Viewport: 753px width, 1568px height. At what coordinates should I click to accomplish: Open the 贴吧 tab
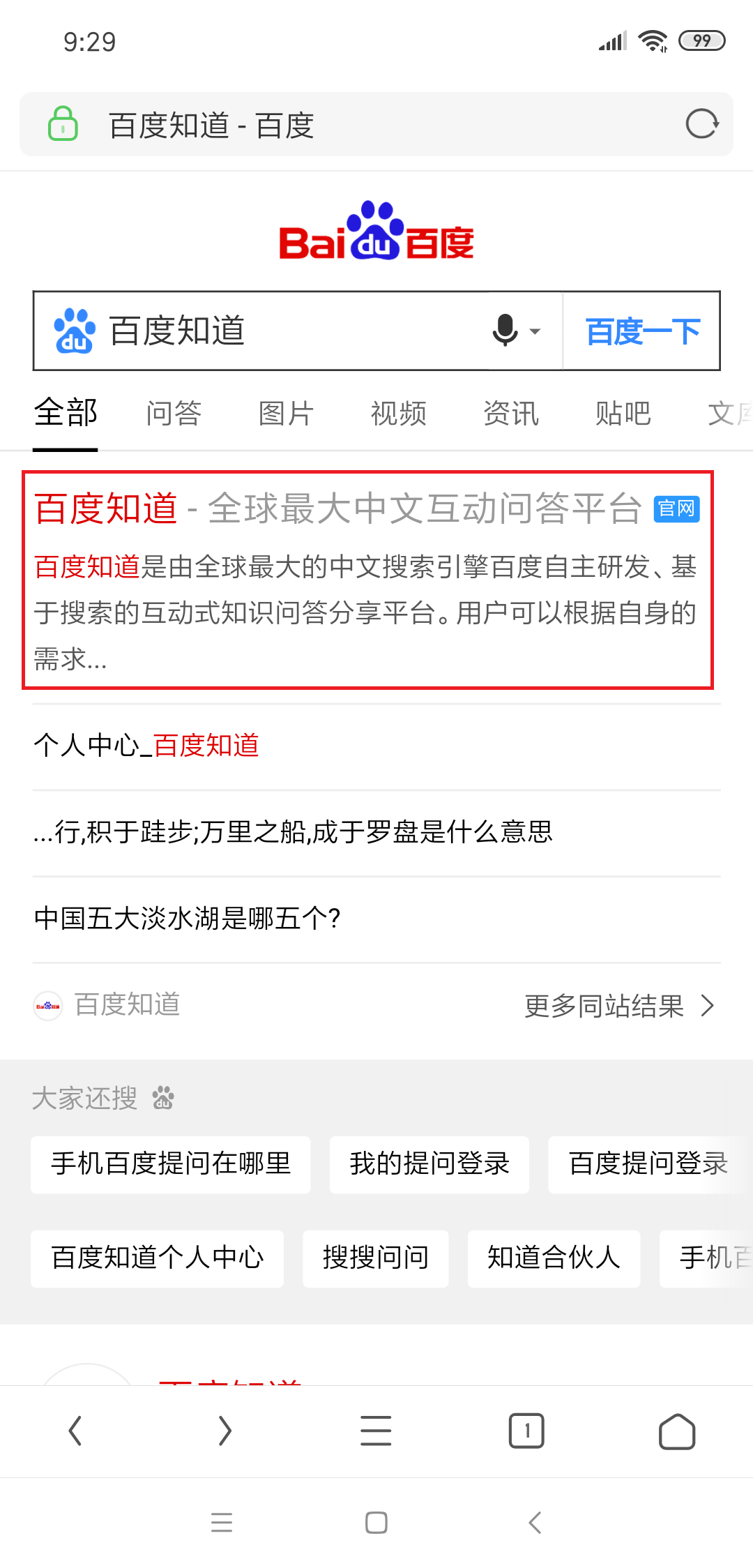click(623, 414)
